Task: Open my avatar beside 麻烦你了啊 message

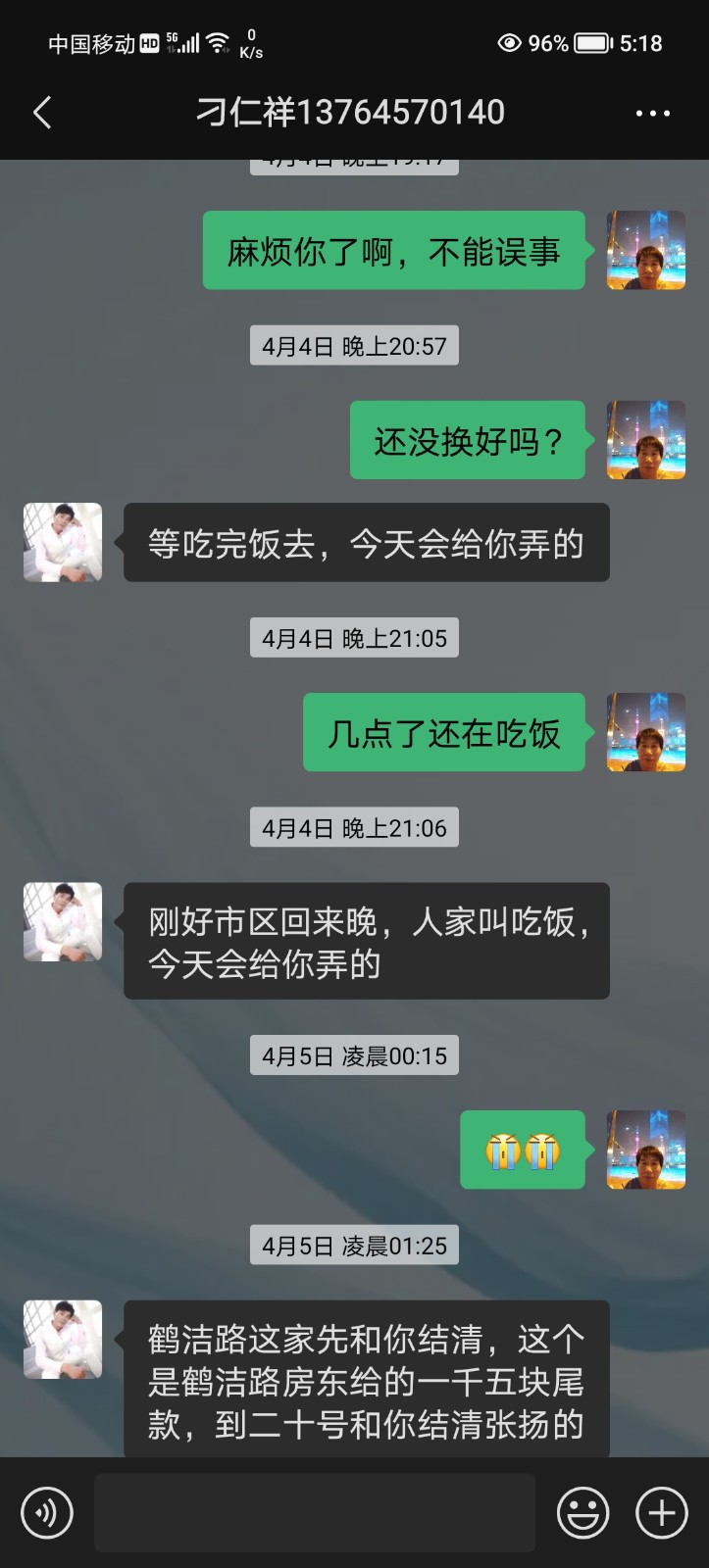Action: click(645, 250)
